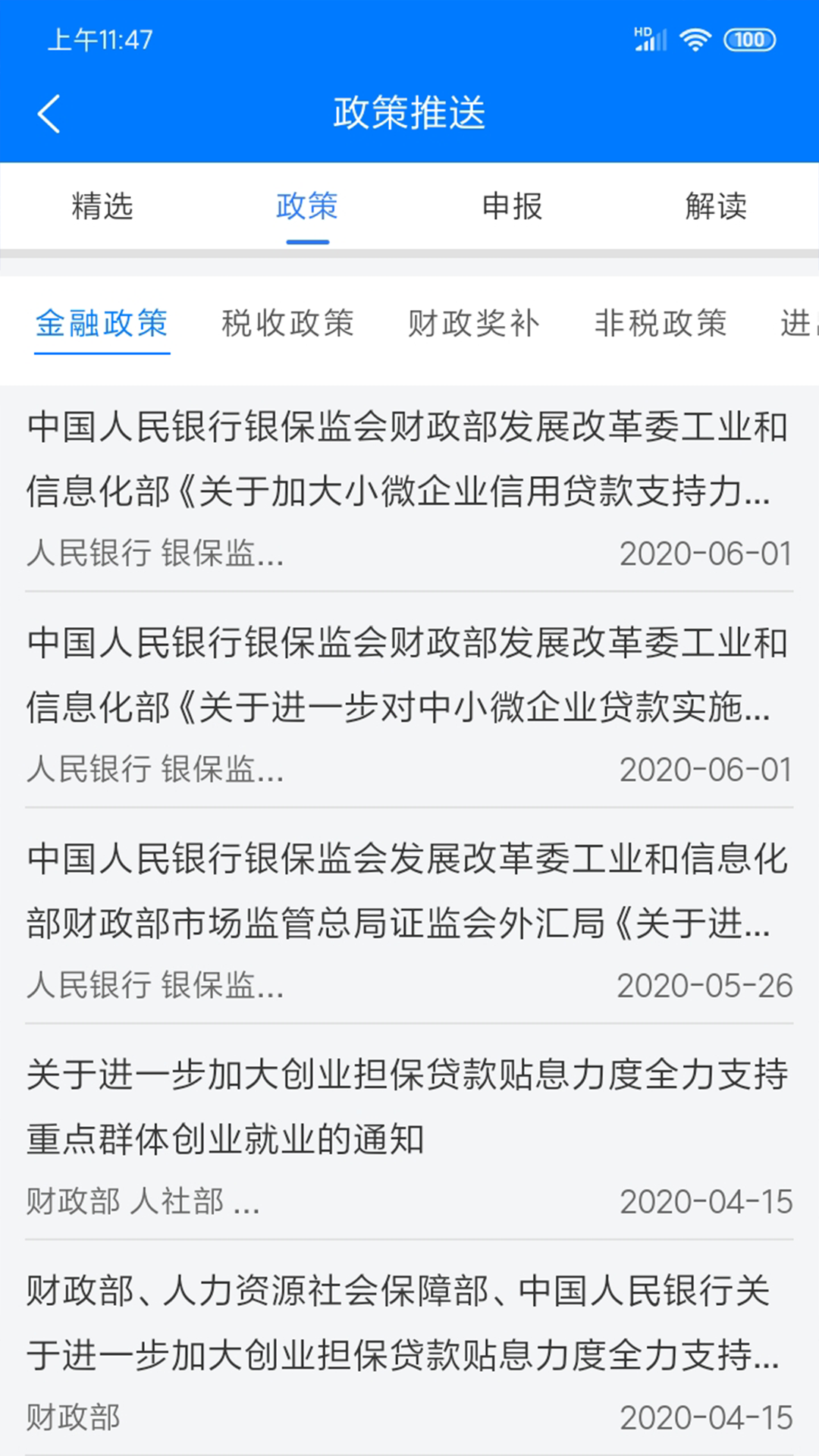Open the 非税政策 category
The width and height of the screenshot is (819, 1456).
[x=661, y=324]
